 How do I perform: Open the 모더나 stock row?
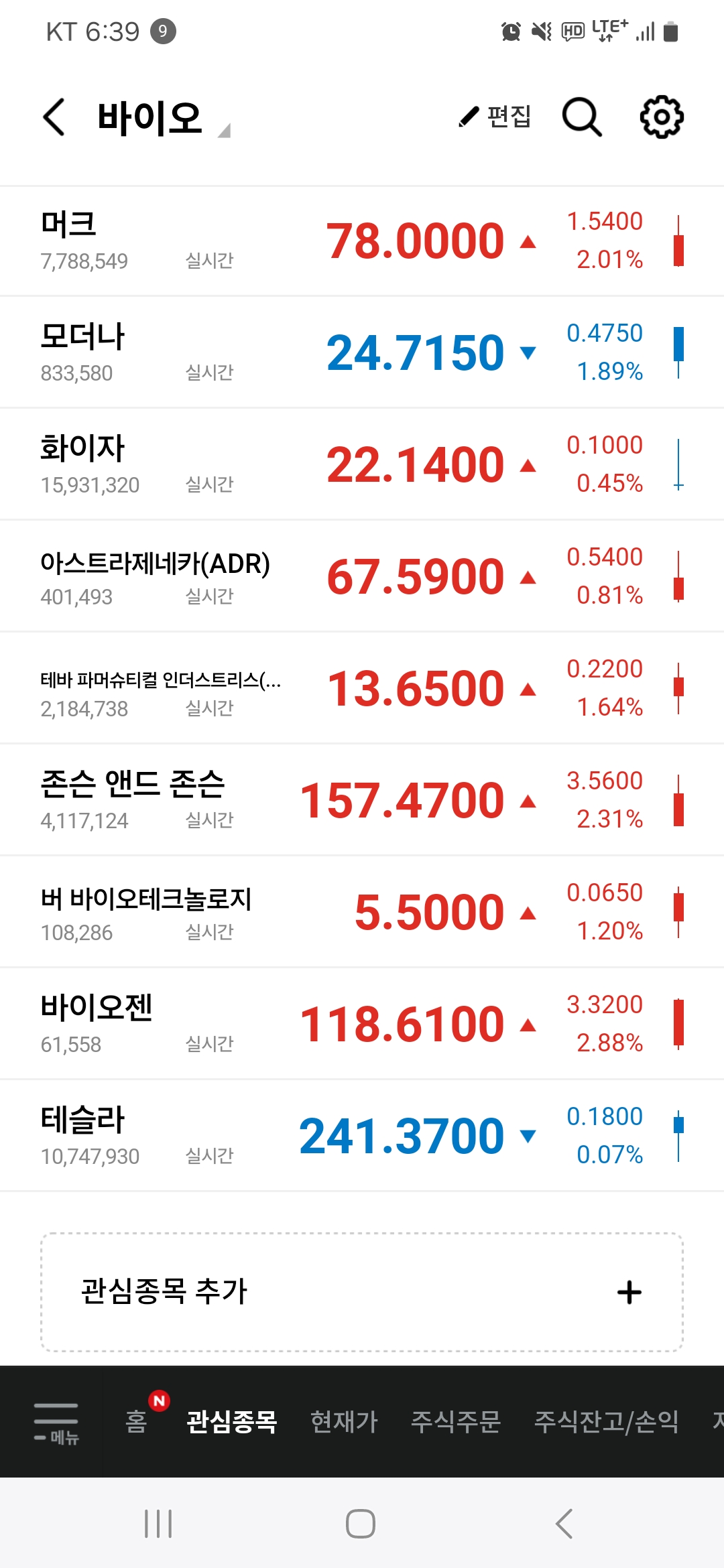point(362,352)
